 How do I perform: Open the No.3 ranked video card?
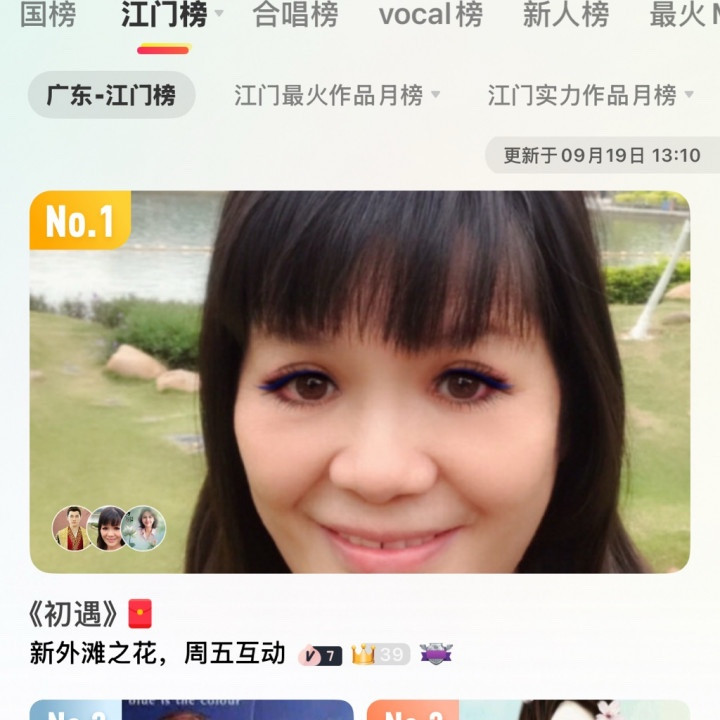point(528,710)
